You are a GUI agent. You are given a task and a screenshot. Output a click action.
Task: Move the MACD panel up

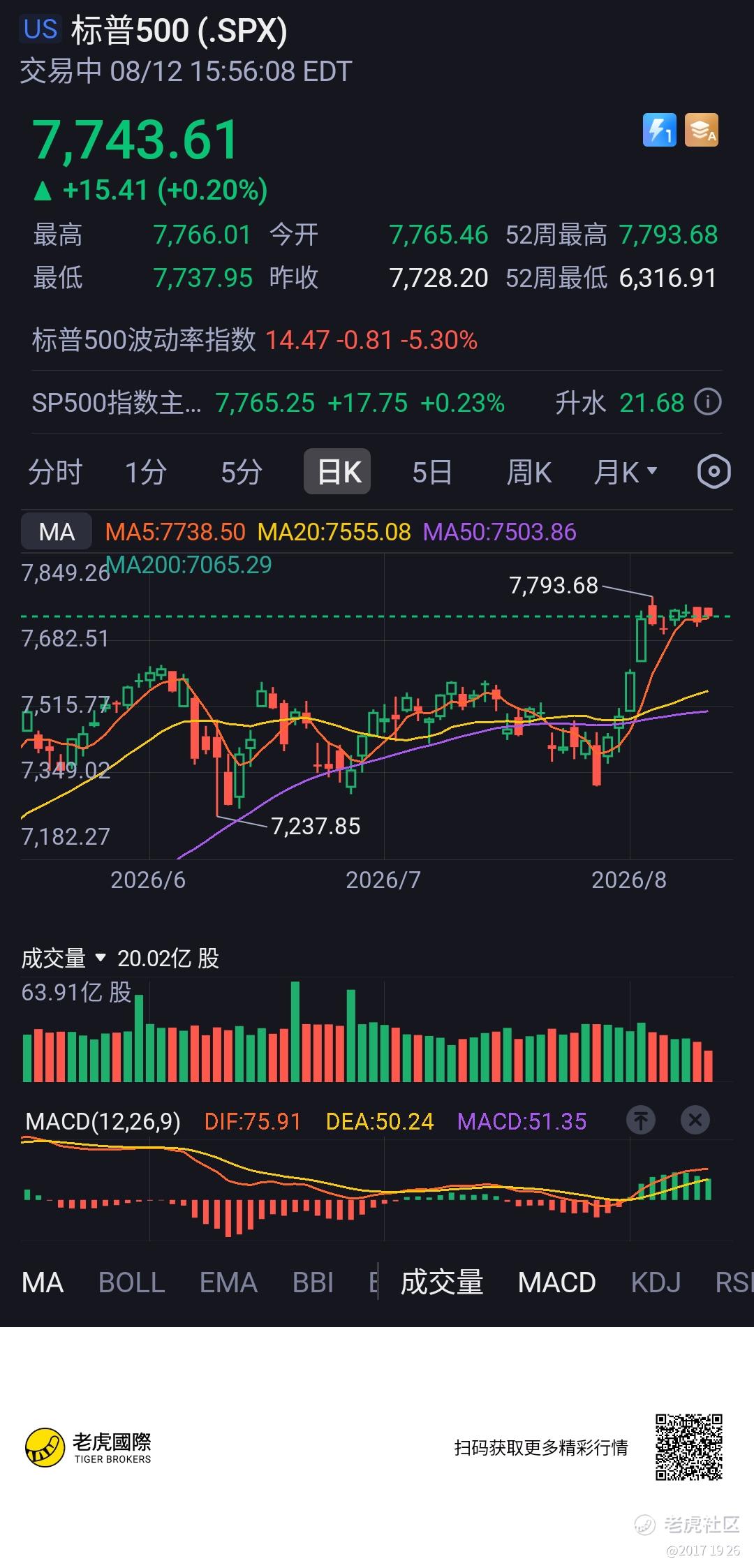641,1120
